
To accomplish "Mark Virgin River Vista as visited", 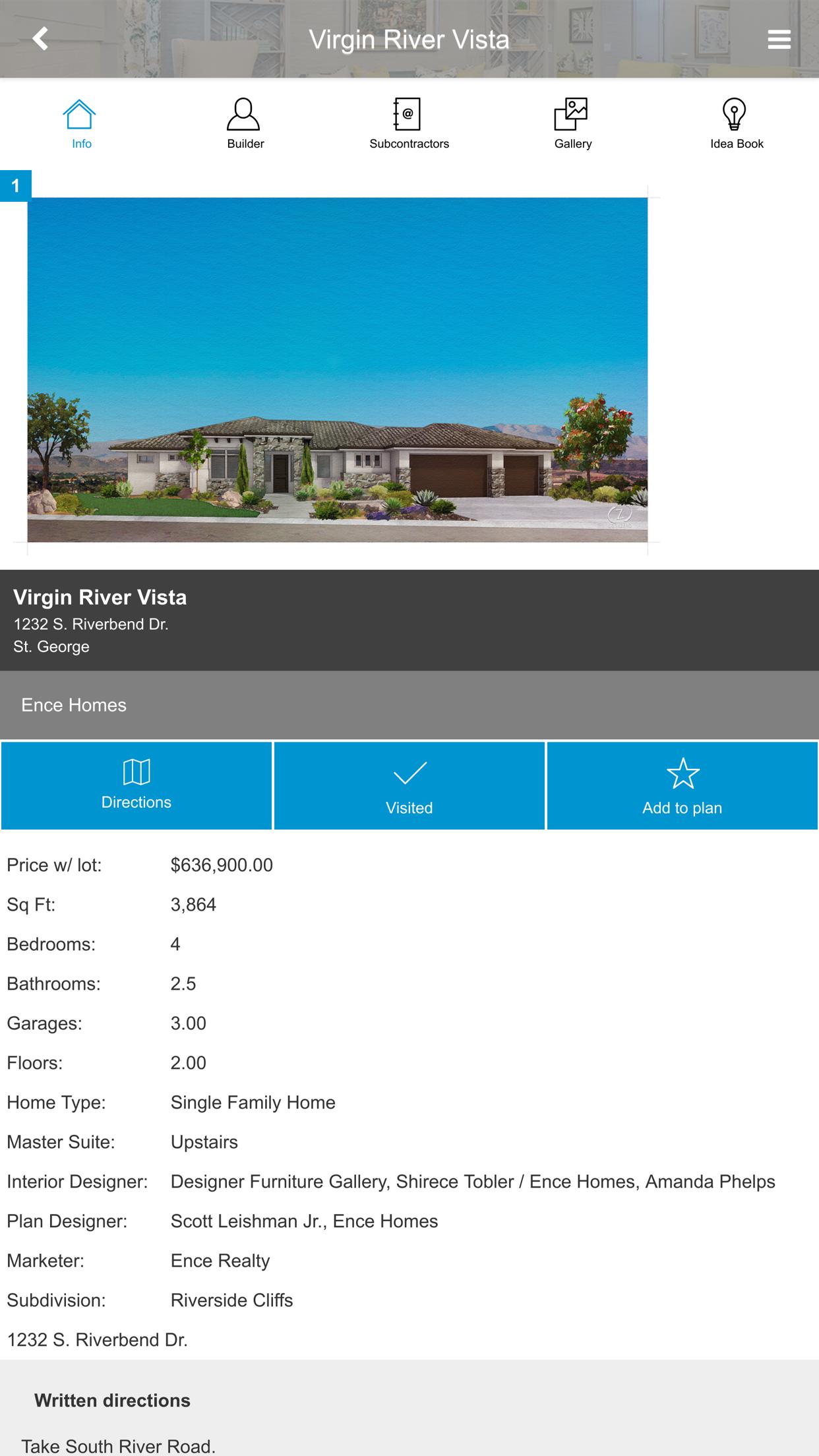I will pos(409,785).
